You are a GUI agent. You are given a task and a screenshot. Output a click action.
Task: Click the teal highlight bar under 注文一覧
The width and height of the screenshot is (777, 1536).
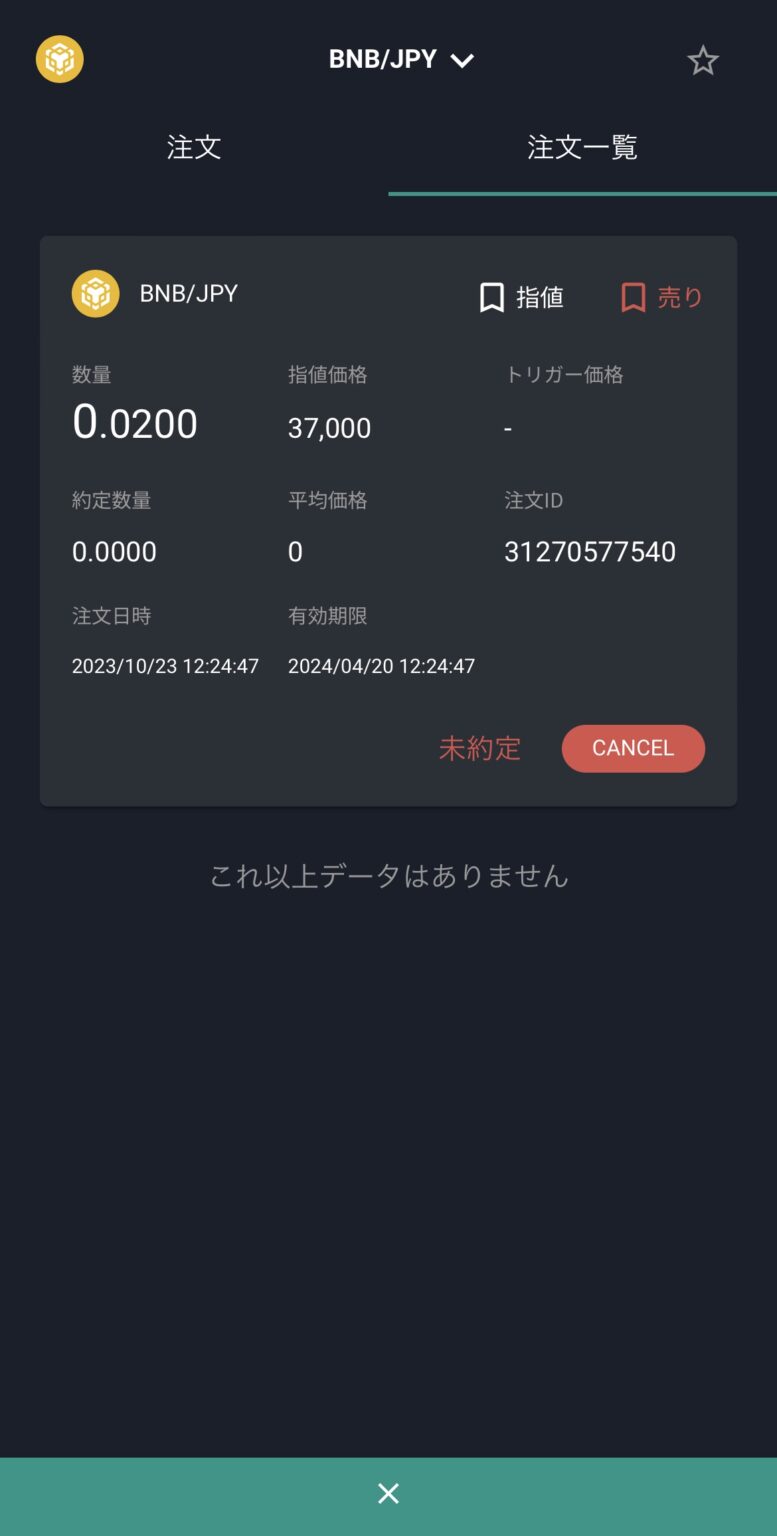point(582,190)
